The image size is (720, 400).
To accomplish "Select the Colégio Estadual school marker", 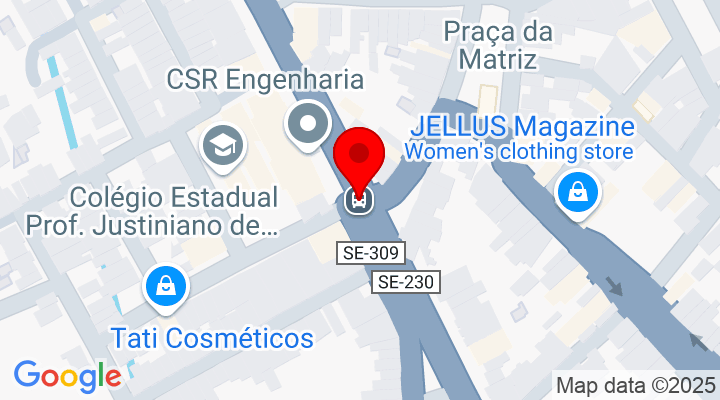I will point(224,146).
